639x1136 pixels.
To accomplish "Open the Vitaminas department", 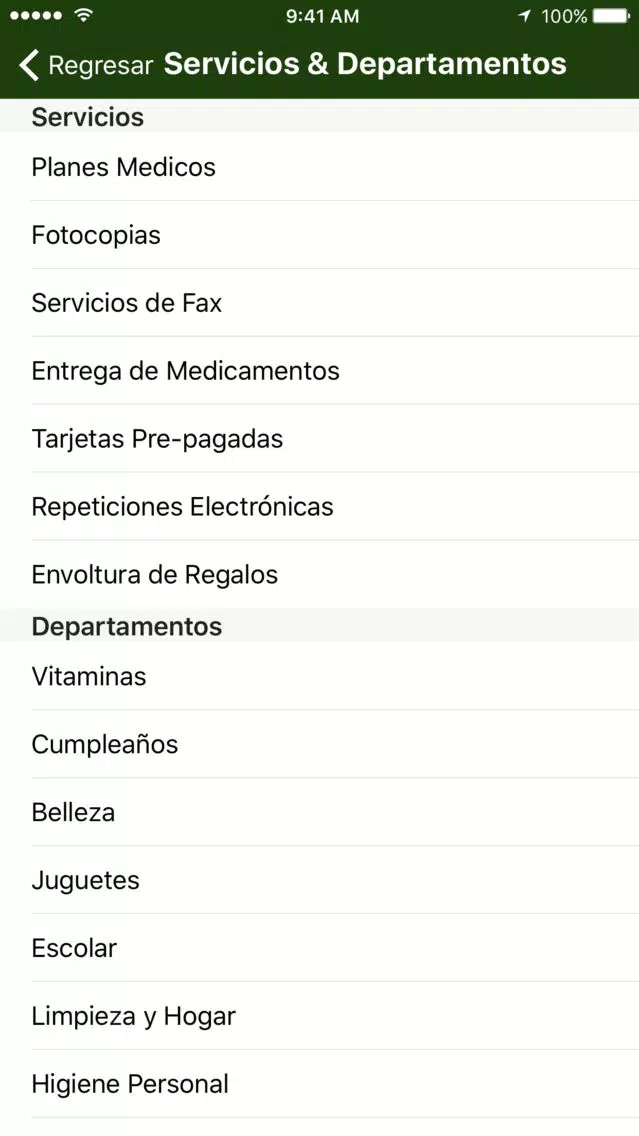I will pyautogui.click(x=320, y=677).
